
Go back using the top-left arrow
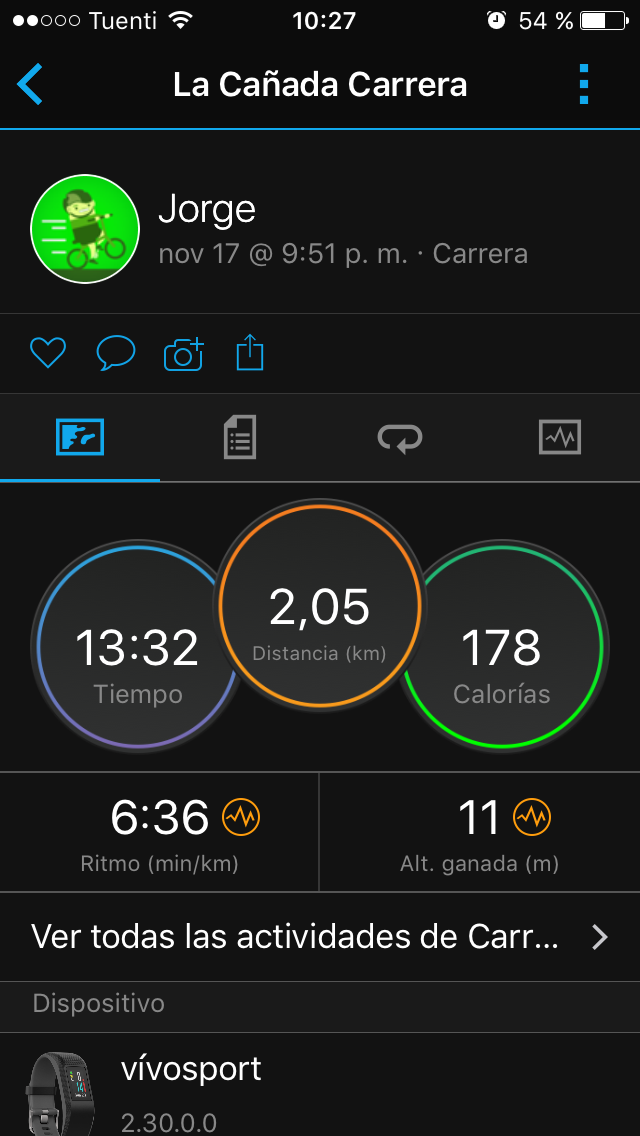pos(30,85)
